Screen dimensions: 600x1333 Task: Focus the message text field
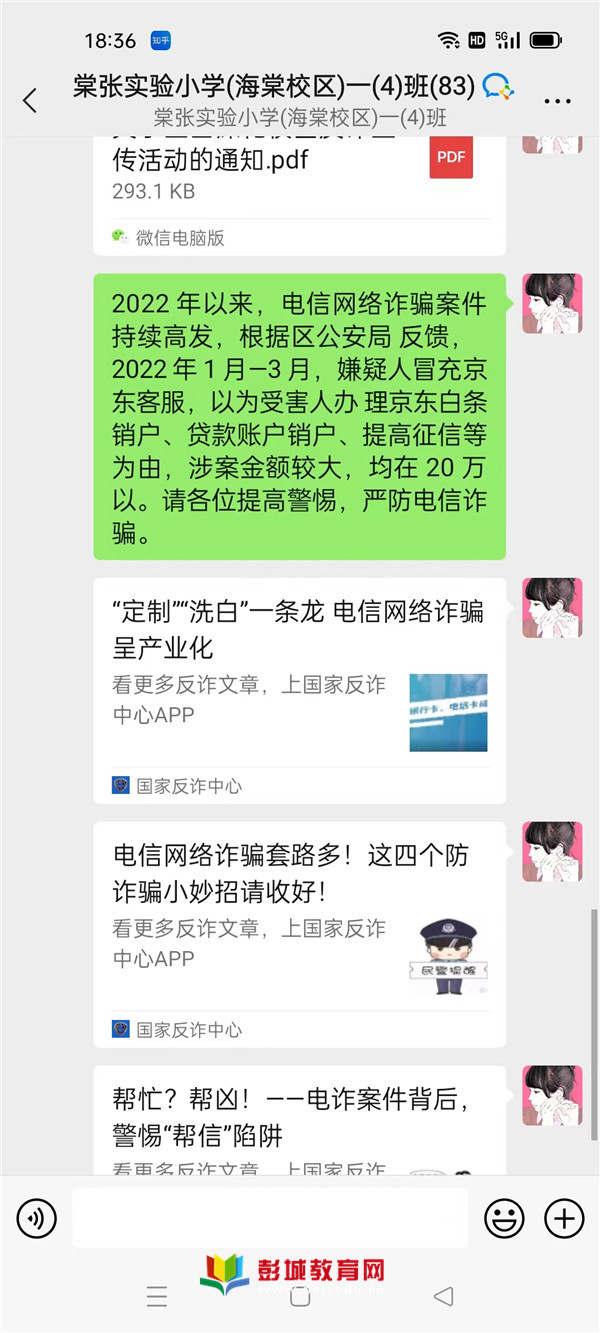pyautogui.click(x=270, y=1217)
